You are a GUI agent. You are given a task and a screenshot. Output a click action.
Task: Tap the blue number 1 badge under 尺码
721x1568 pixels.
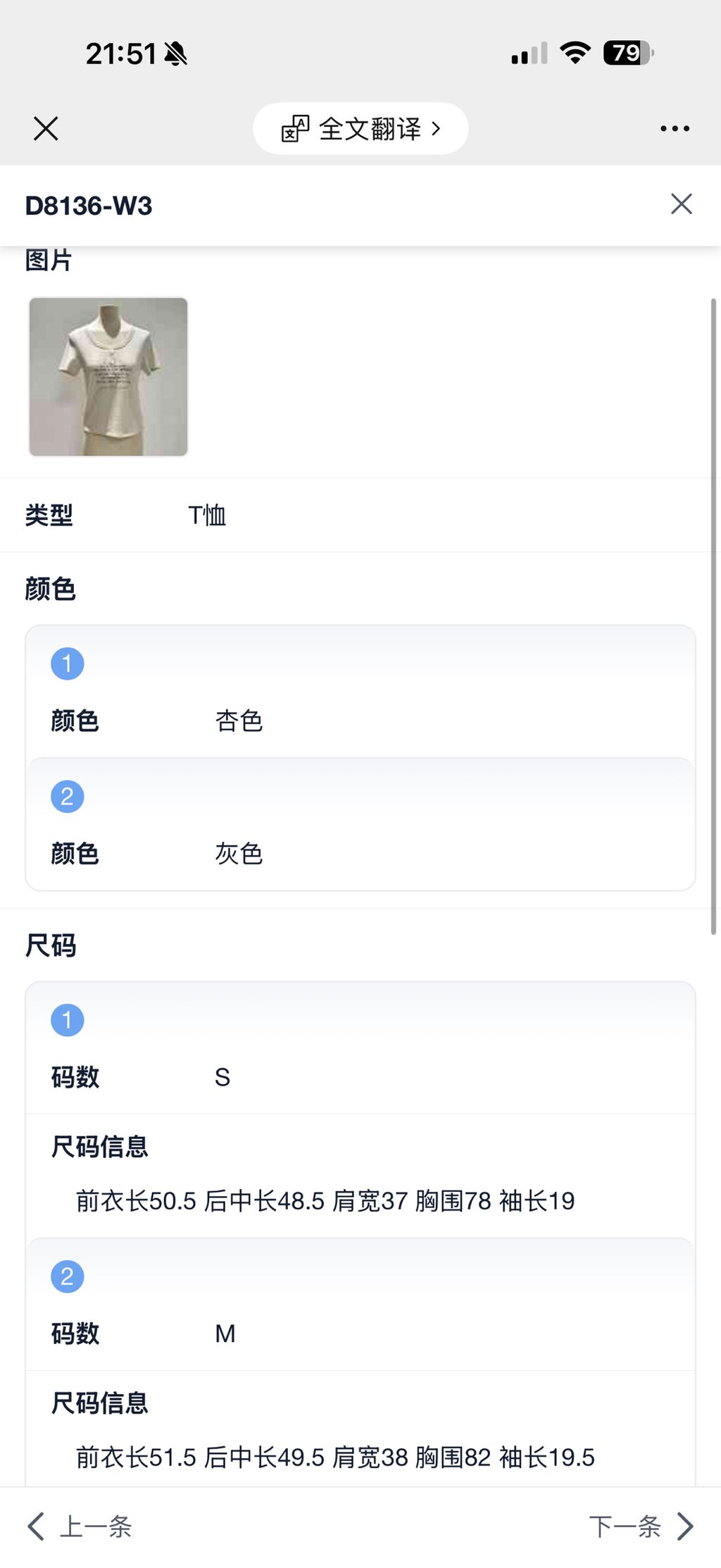tap(67, 1019)
